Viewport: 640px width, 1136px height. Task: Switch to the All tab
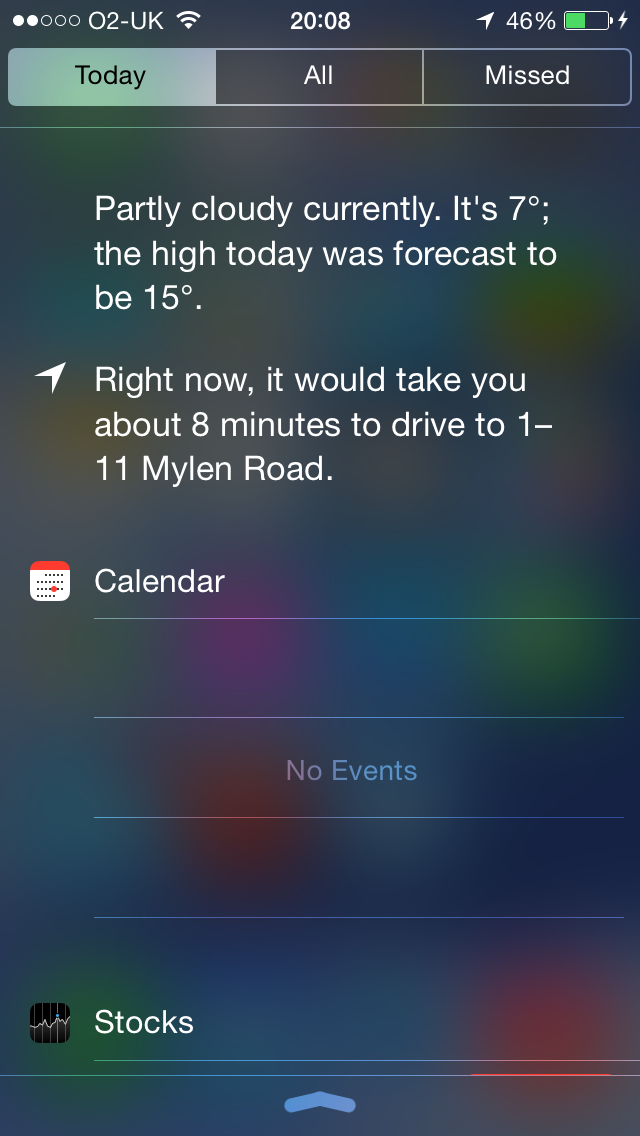(319, 76)
